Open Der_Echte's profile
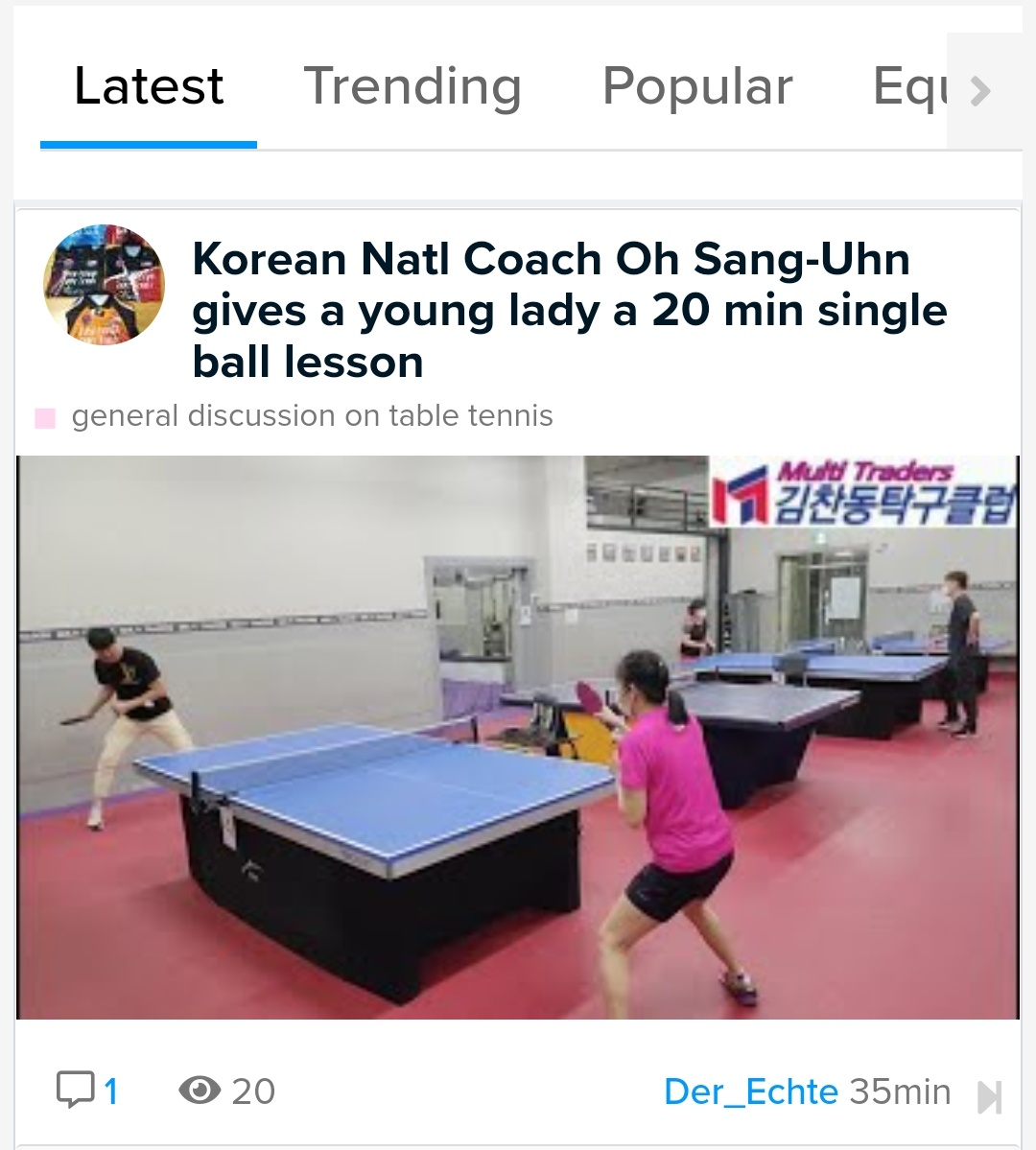 750,1091
